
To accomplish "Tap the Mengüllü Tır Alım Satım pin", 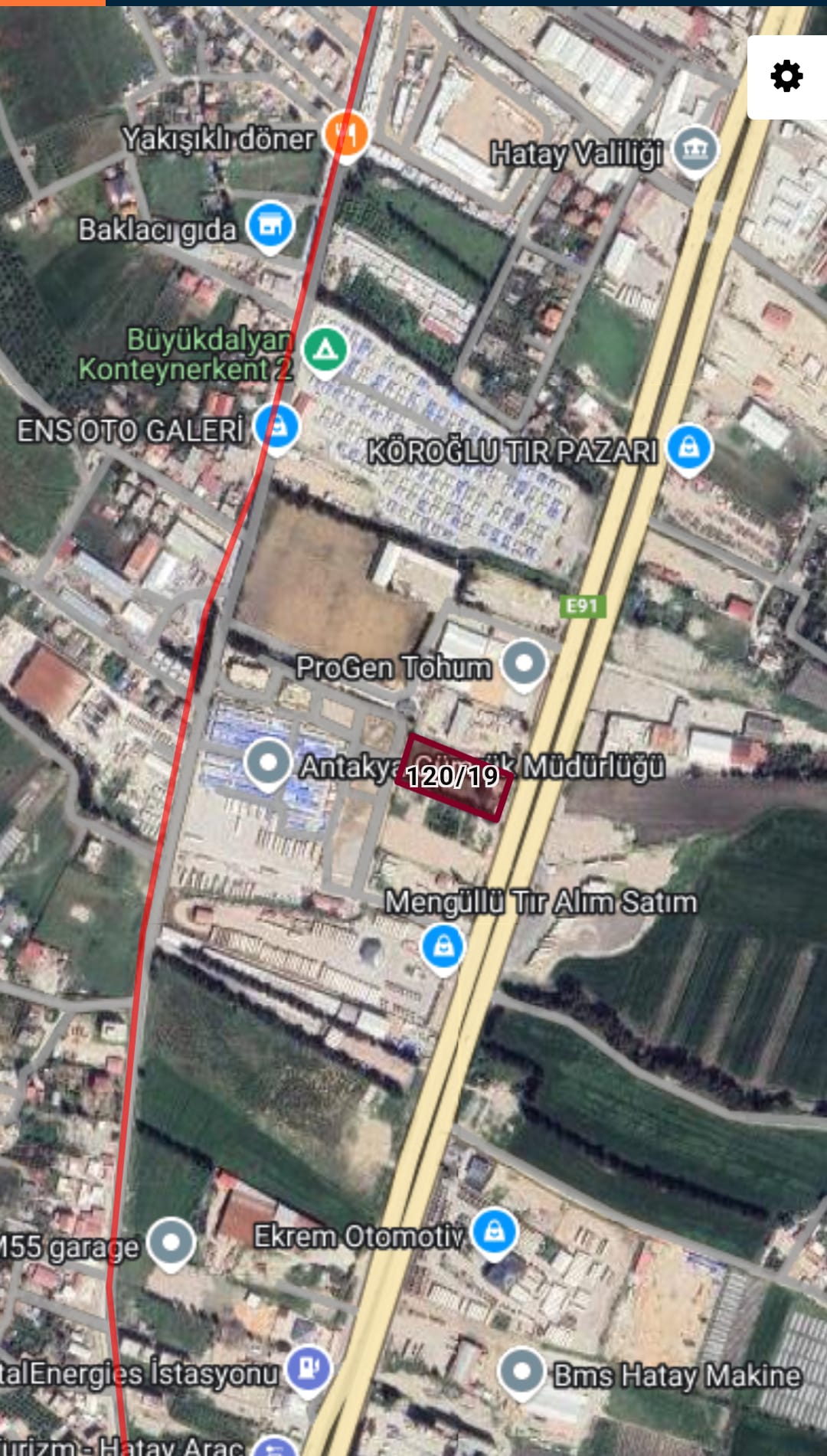I will pyautogui.click(x=443, y=948).
